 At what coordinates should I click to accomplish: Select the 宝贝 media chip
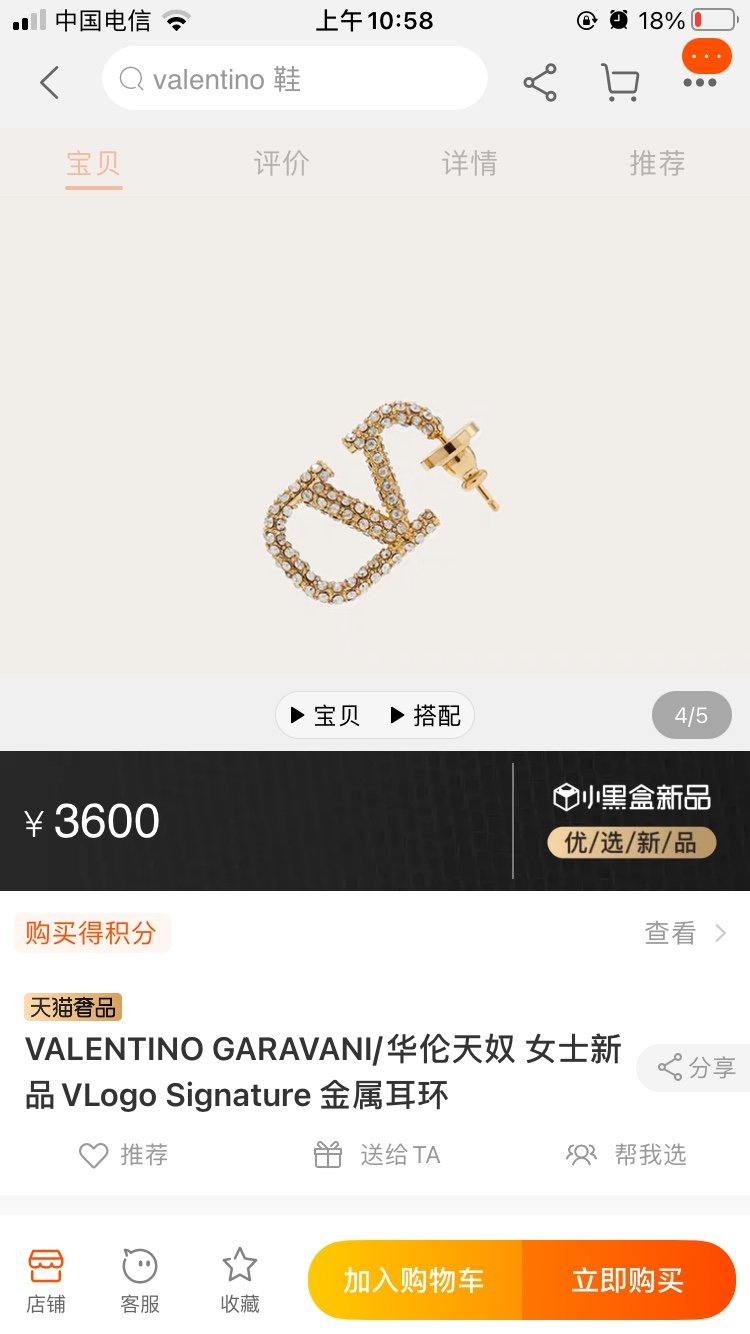pyautogui.click(x=324, y=716)
